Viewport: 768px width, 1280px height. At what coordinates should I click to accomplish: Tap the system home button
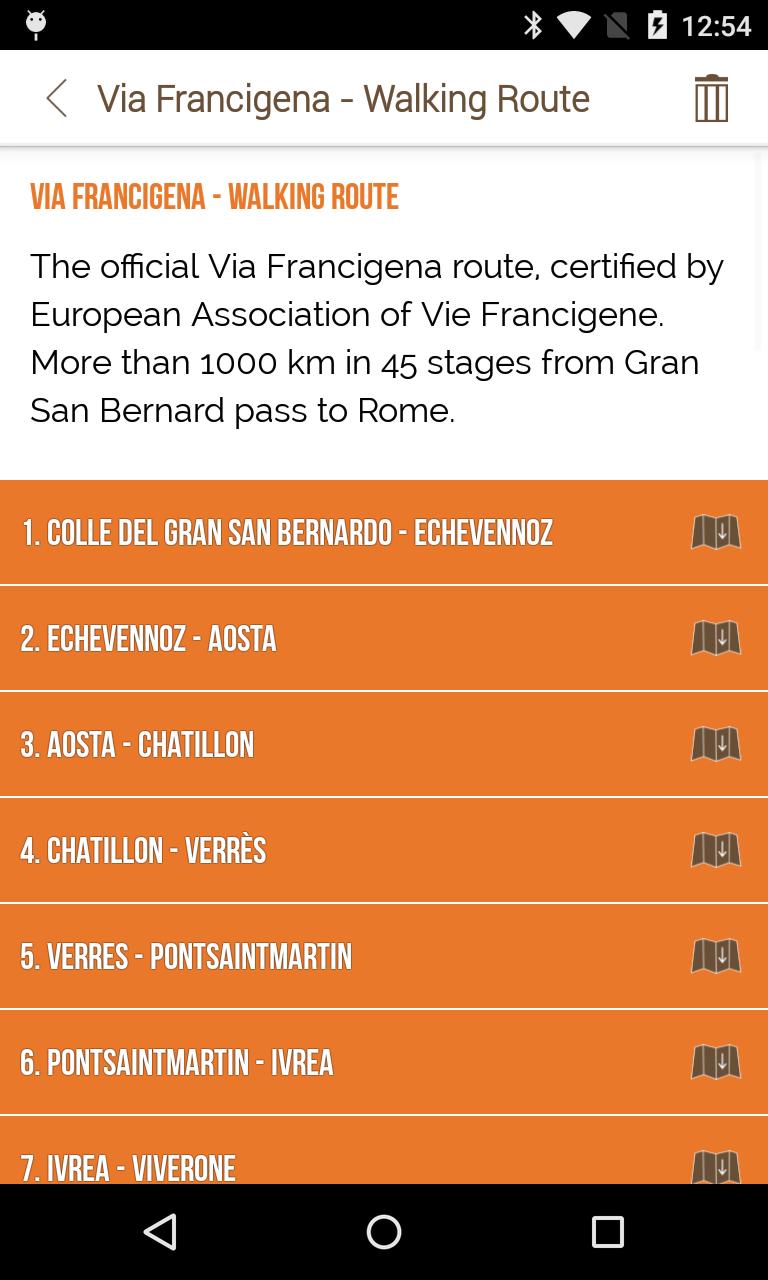[x=384, y=1232]
